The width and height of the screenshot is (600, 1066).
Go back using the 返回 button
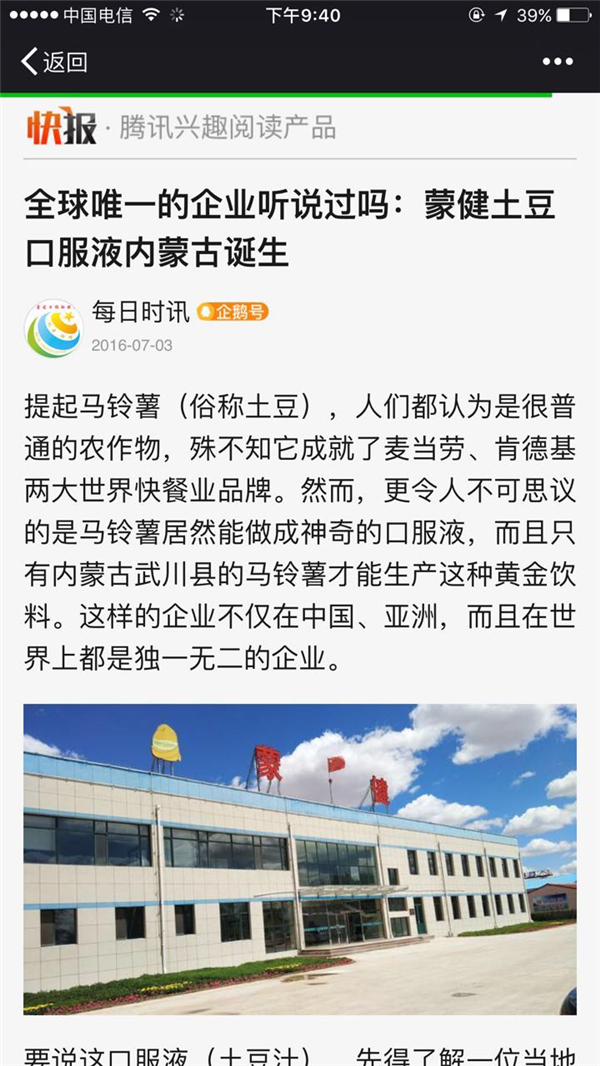(x=55, y=62)
